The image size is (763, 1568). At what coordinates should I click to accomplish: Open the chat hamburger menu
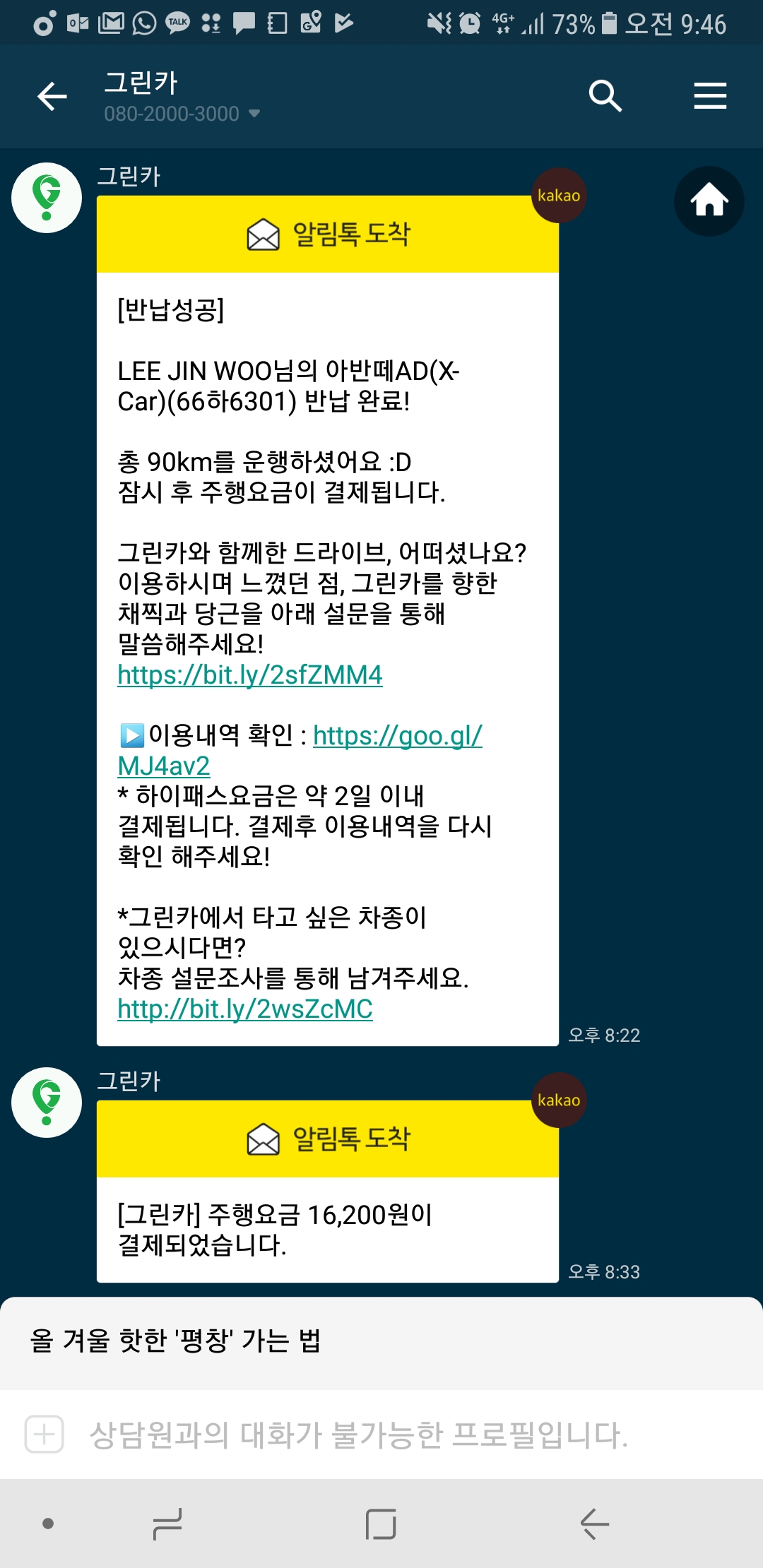tap(709, 96)
